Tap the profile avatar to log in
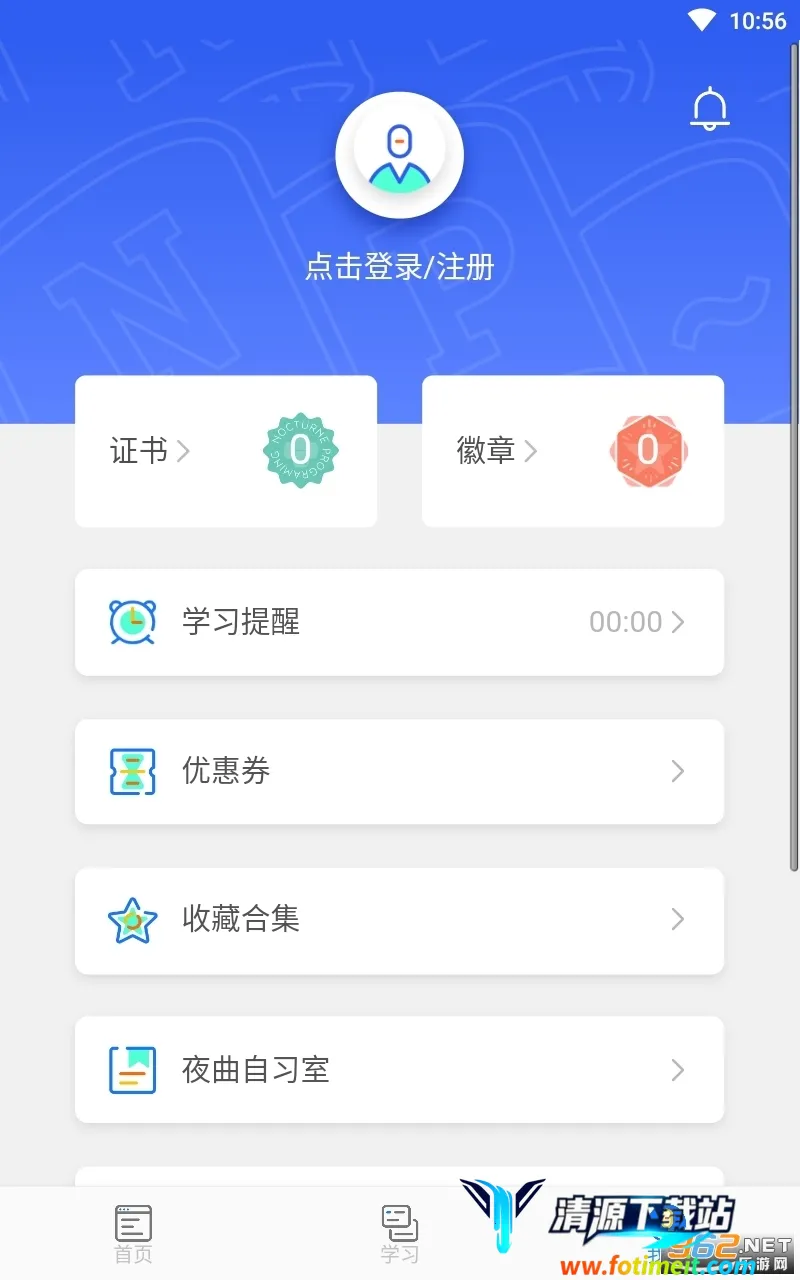This screenshot has height=1280, width=800. [x=399, y=155]
